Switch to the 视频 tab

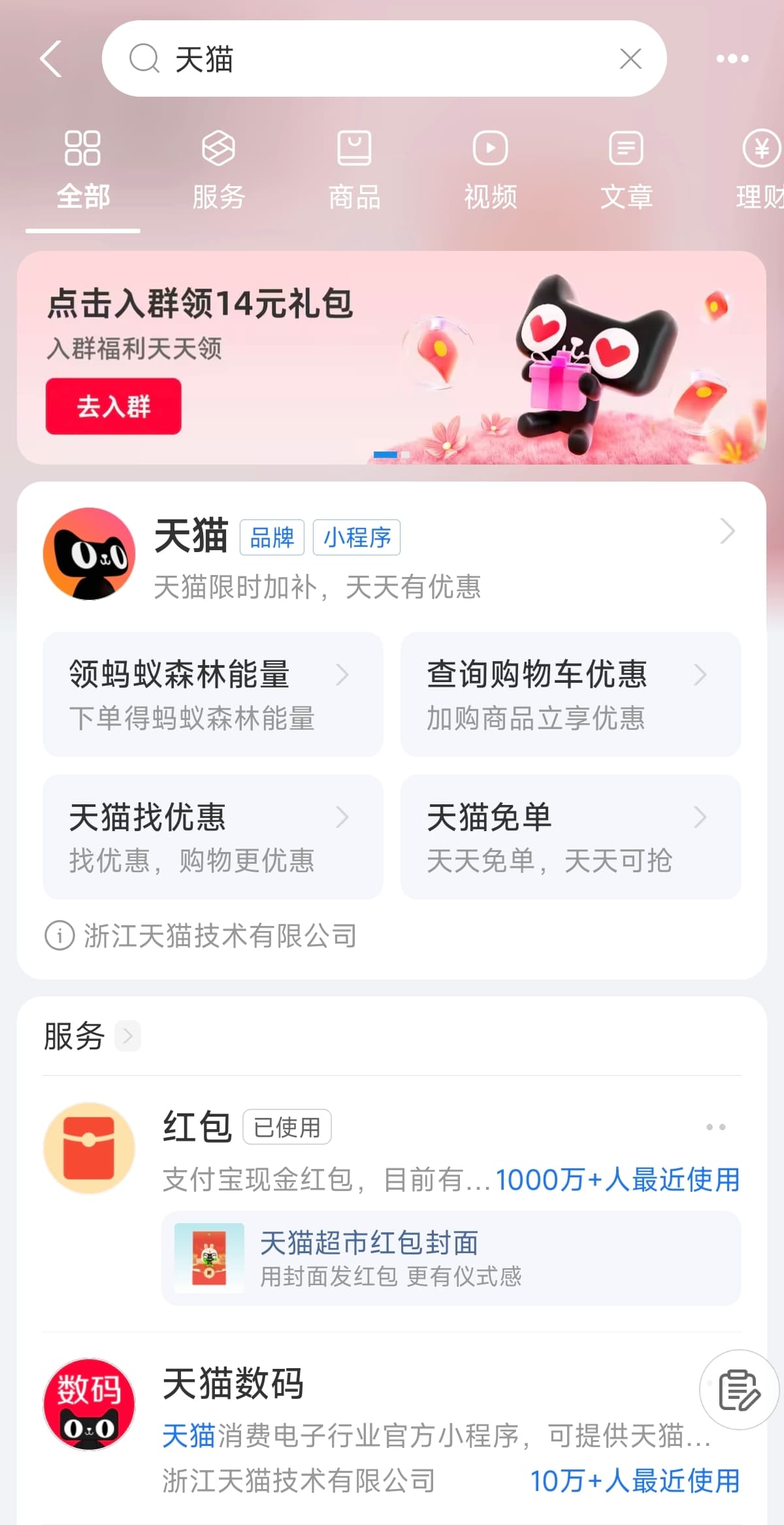point(490,170)
